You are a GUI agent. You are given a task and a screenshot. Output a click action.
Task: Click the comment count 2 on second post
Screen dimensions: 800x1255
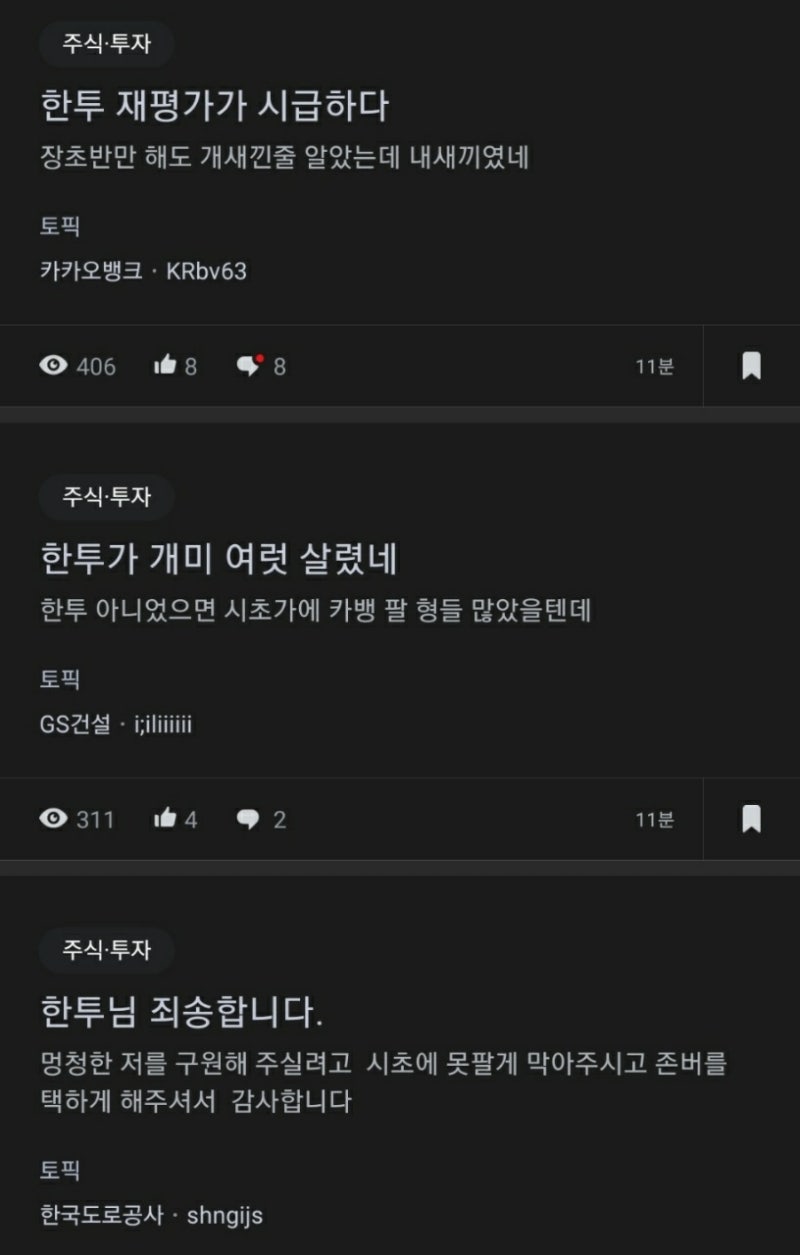click(279, 820)
